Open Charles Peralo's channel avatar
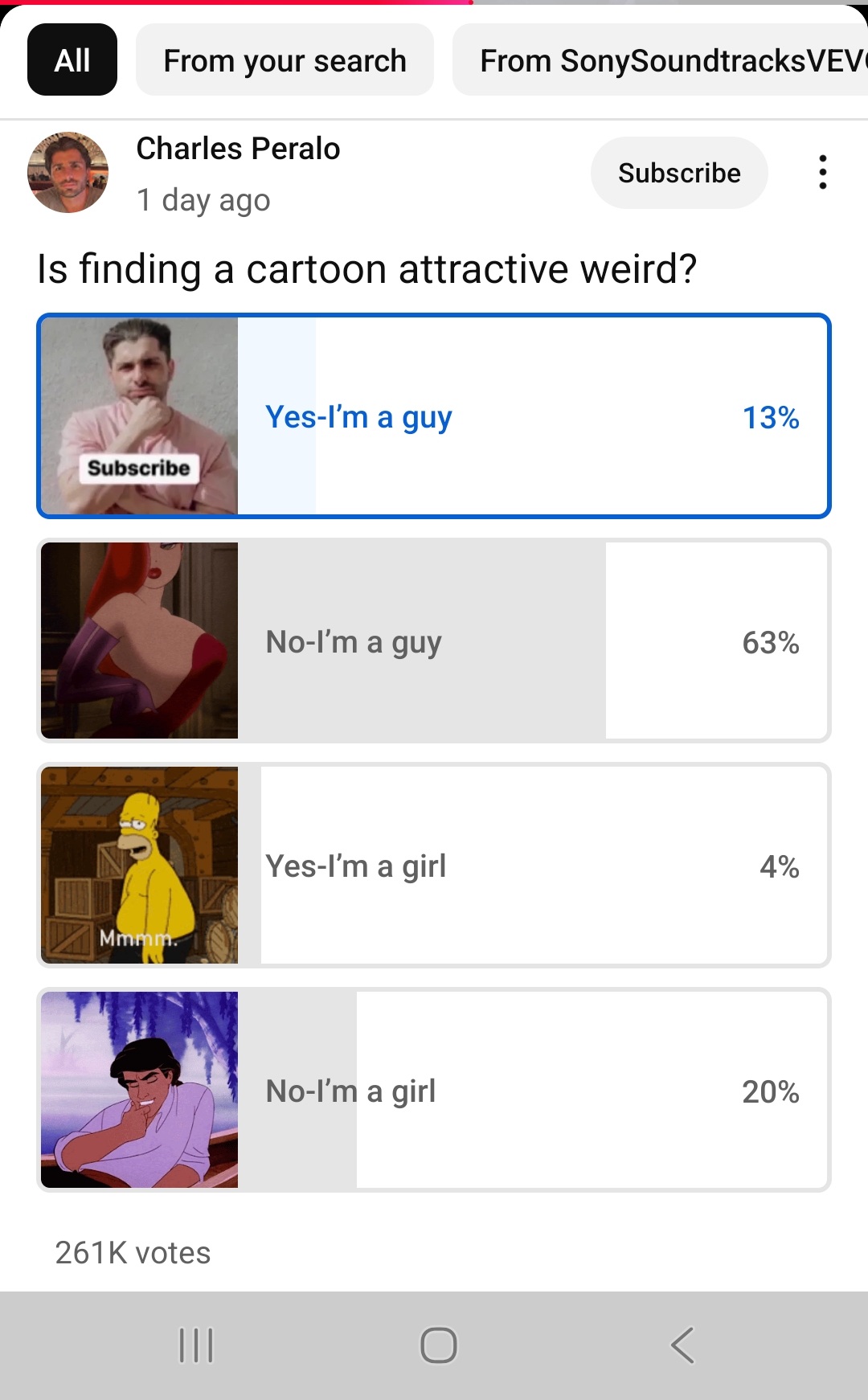 tap(68, 173)
